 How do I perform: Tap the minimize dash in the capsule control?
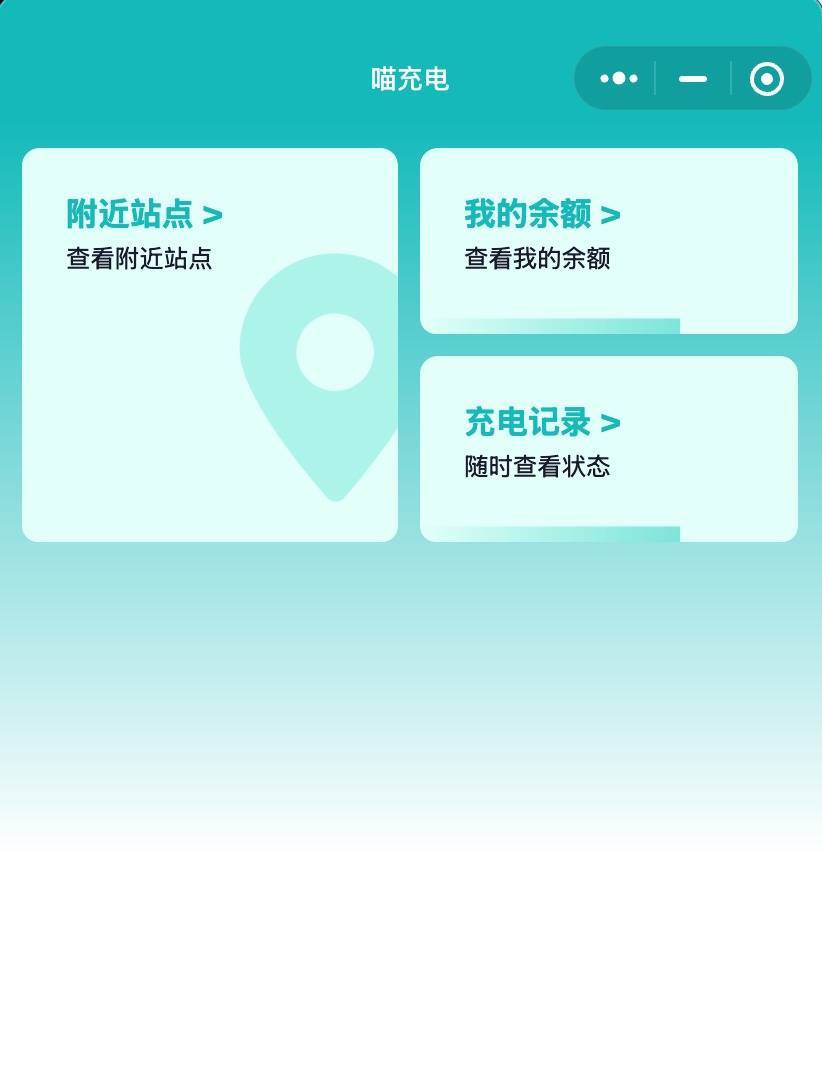coord(692,78)
